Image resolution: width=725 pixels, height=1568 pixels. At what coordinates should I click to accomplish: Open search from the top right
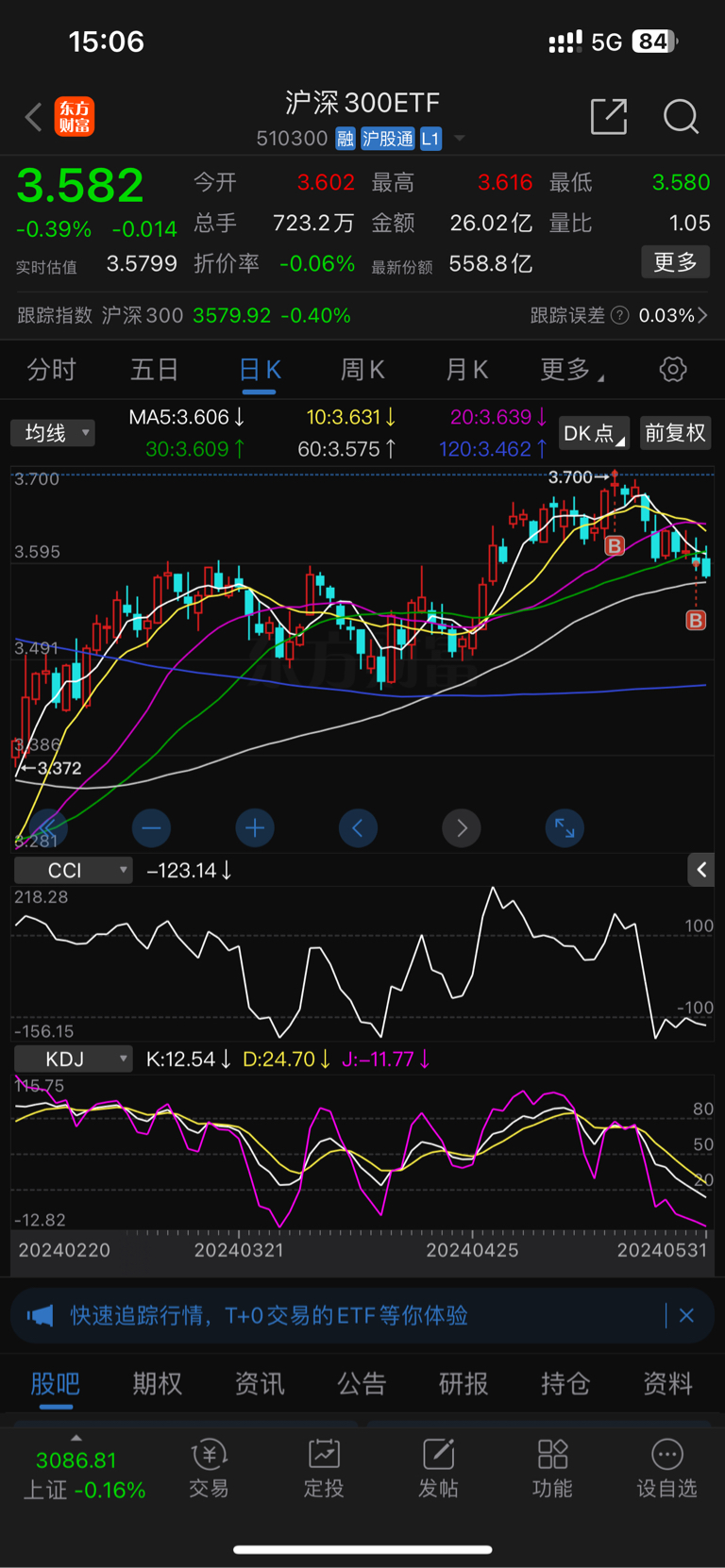point(681,117)
